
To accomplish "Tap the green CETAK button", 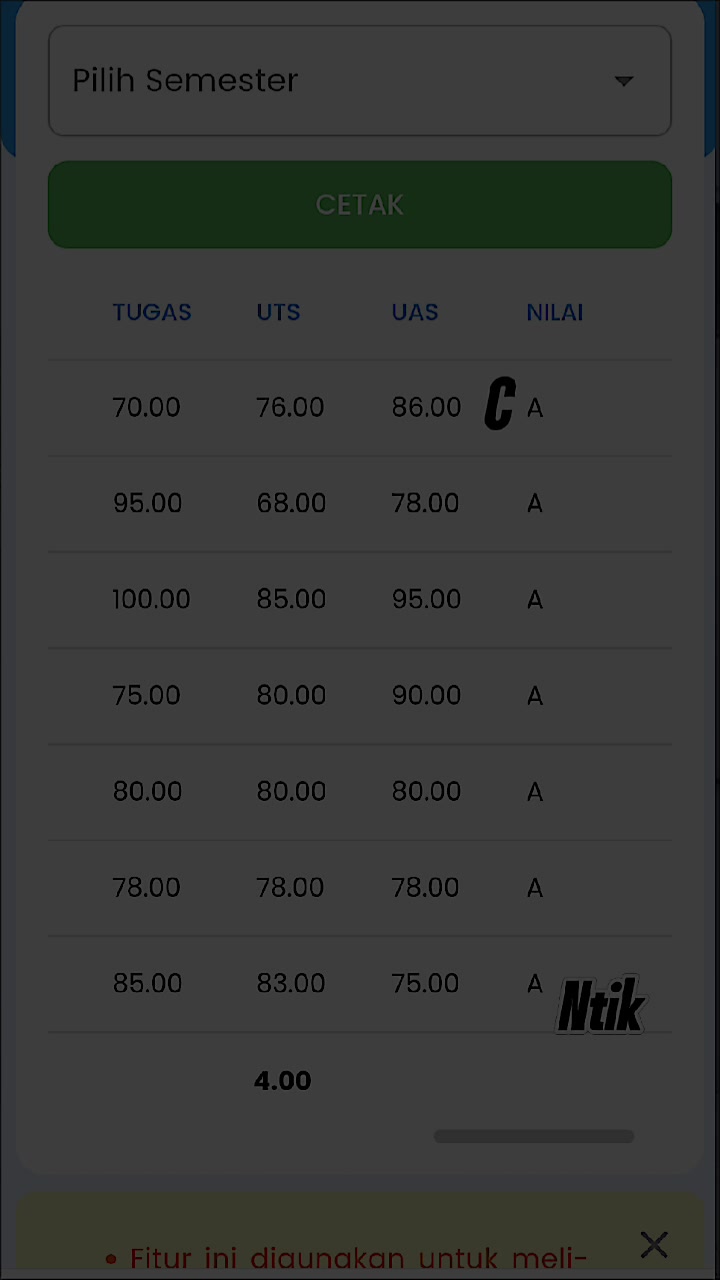I will 360,204.
